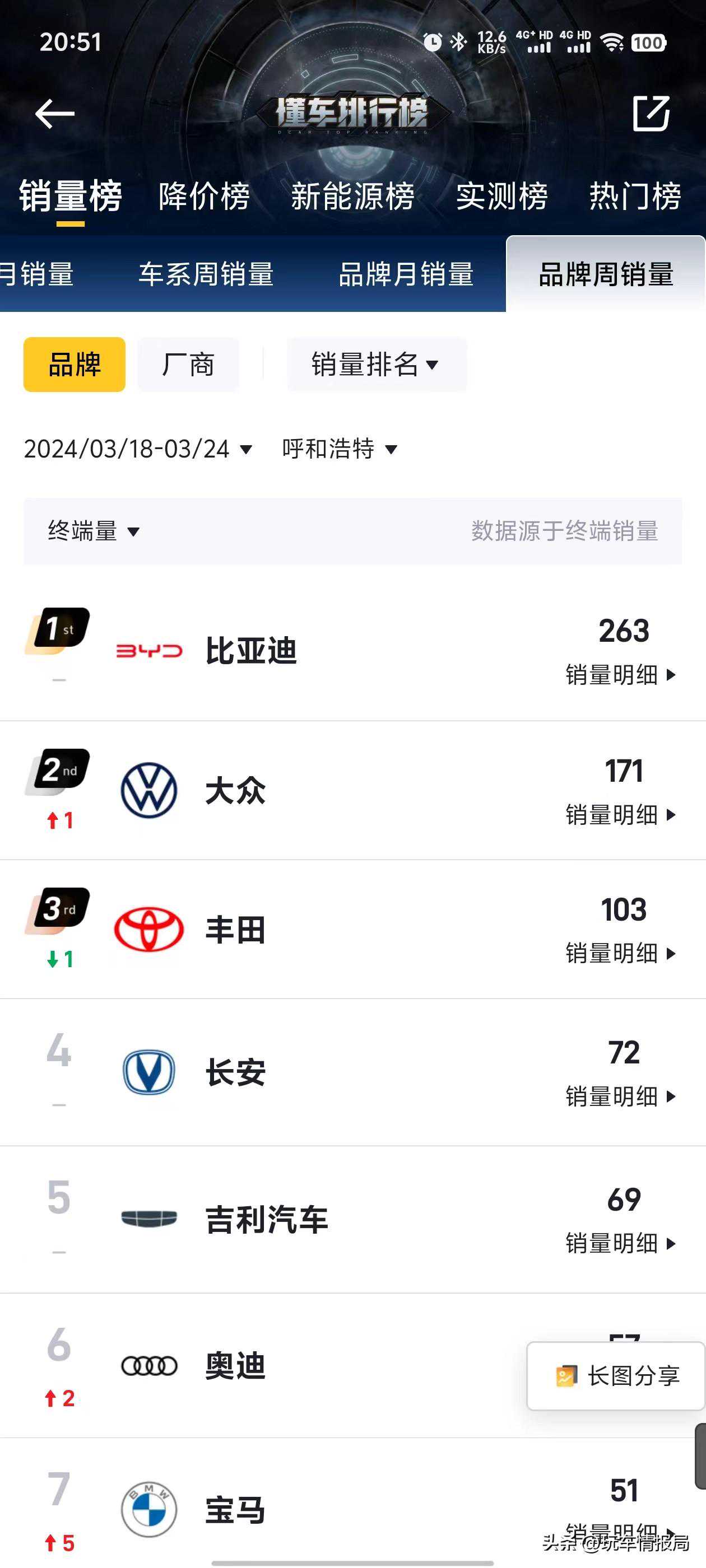Select the Audi rings logo
Image resolution: width=706 pixels, height=1568 pixels.
point(148,1366)
